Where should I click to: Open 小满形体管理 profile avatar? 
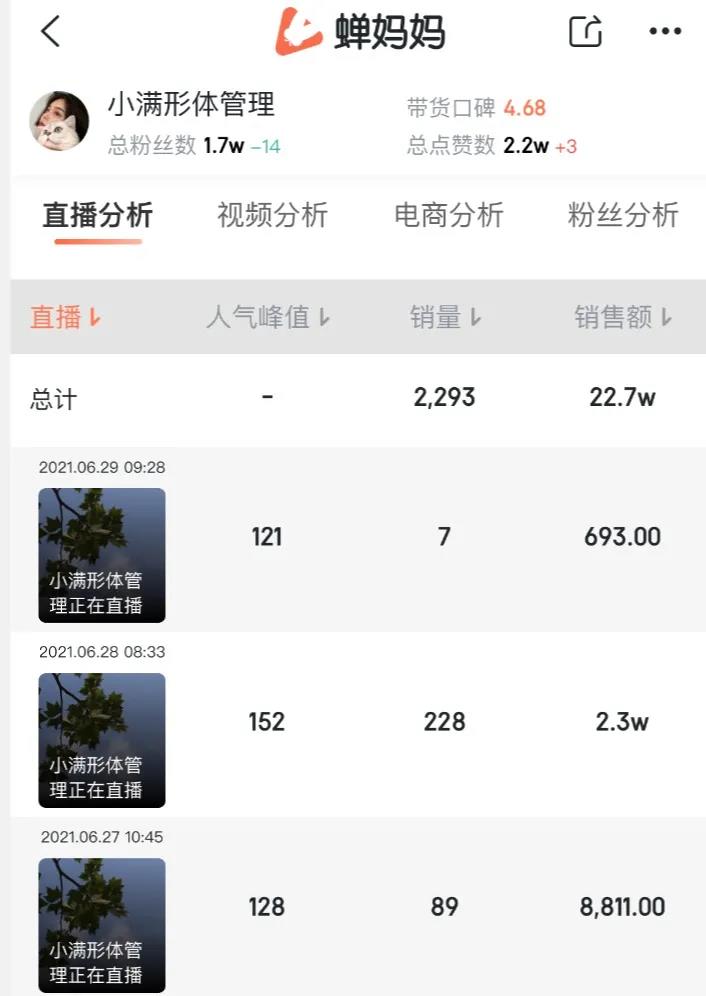point(59,121)
